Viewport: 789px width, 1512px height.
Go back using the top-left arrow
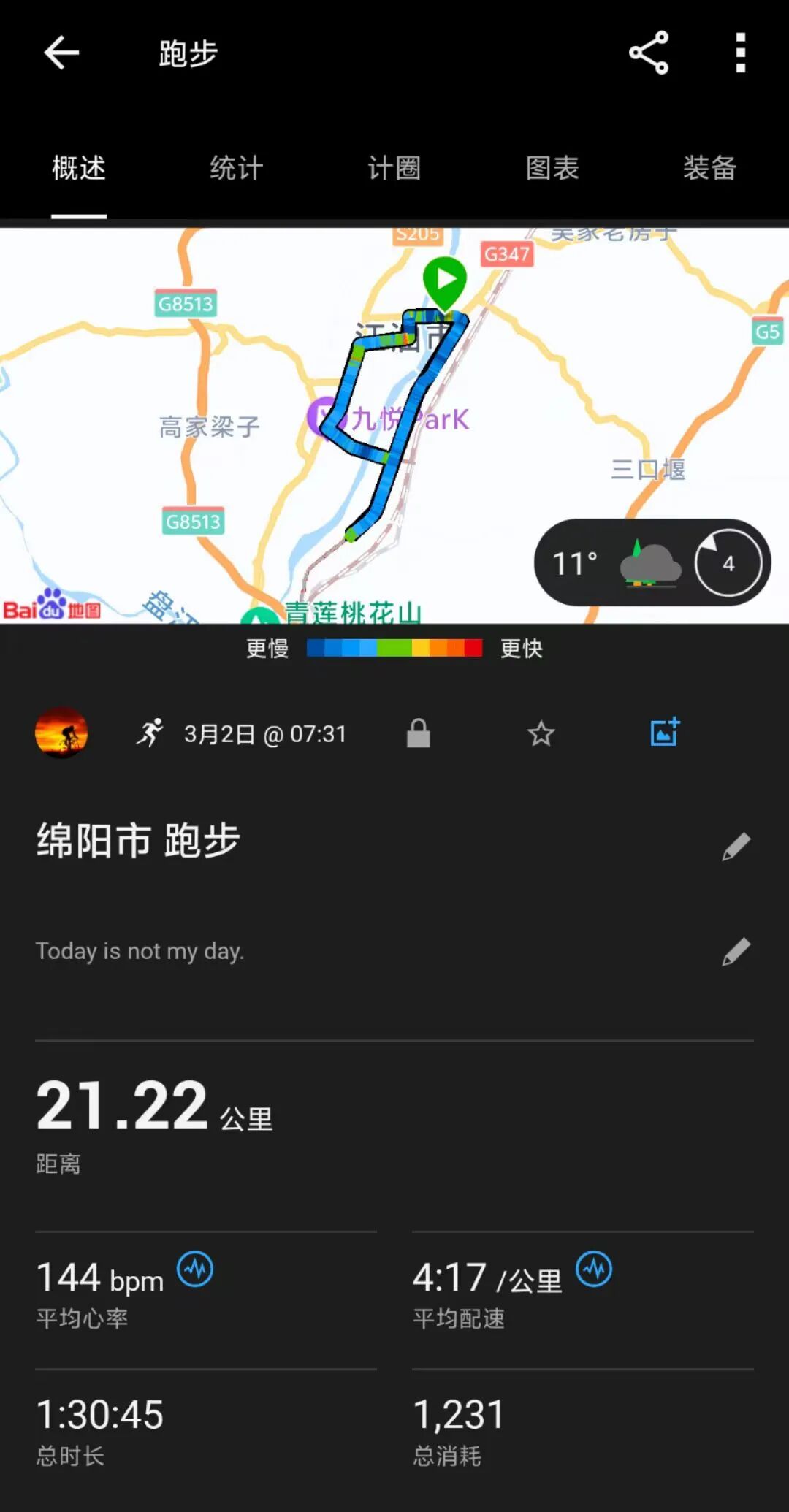pos(61,53)
